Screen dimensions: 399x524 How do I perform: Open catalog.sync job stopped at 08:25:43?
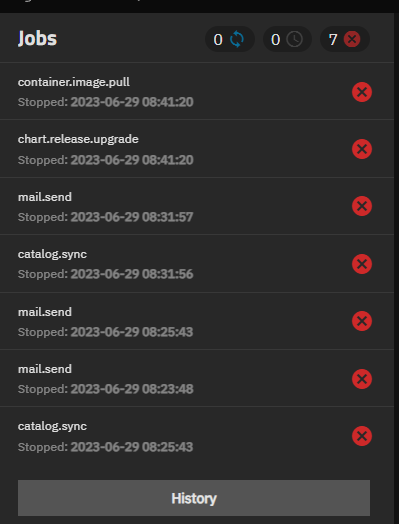click(x=197, y=436)
